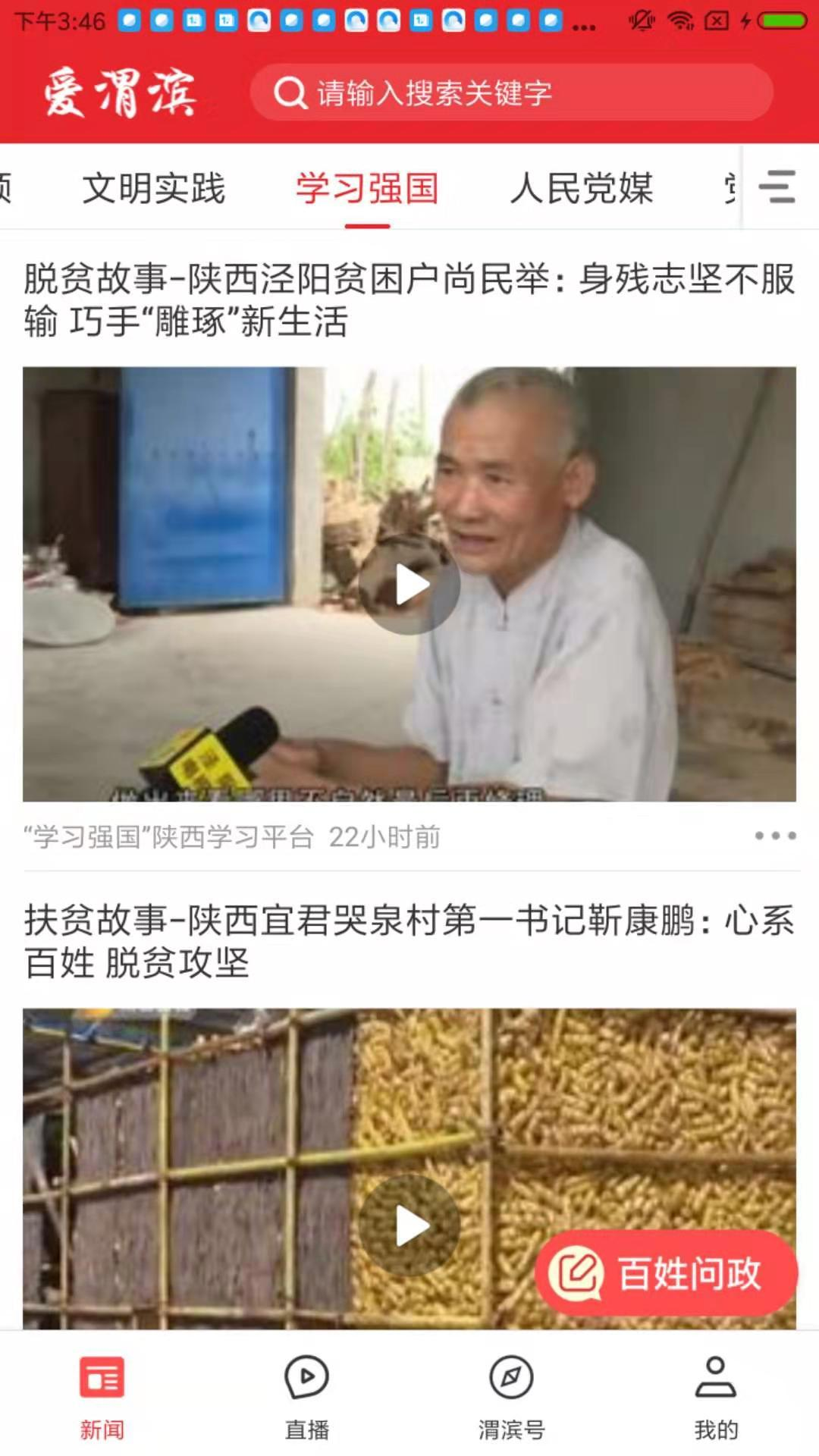The height and width of the screenshot is (1456, 819).
Task: Play the video of 尚民举 interview
Action: click(x=409, y=585)
